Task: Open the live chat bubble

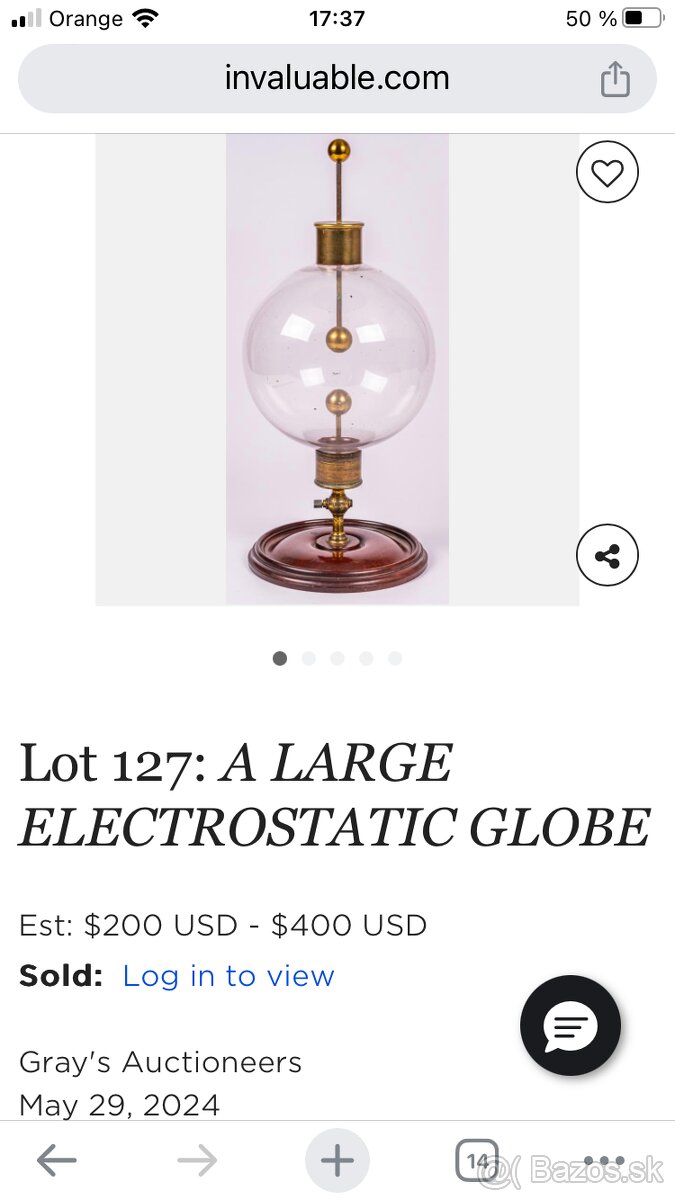Action: 571,1026
